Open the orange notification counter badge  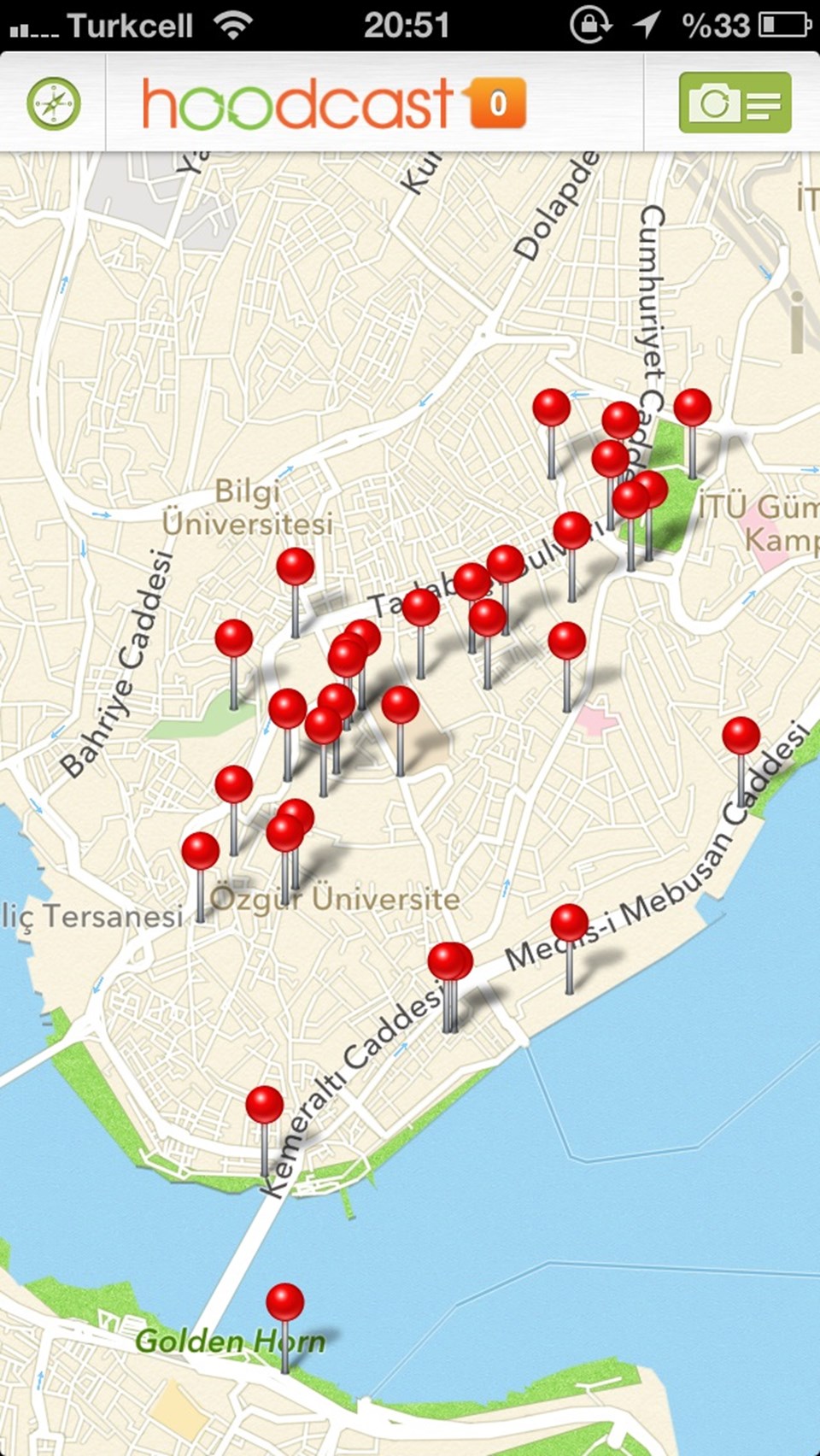tap(496, 104)
